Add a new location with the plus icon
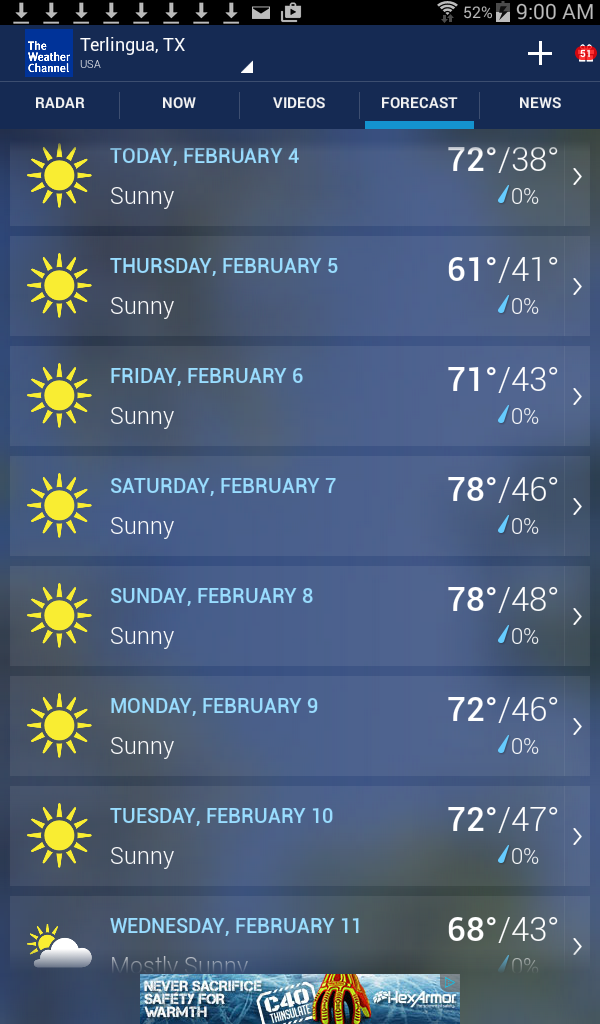 click(539, 54)
